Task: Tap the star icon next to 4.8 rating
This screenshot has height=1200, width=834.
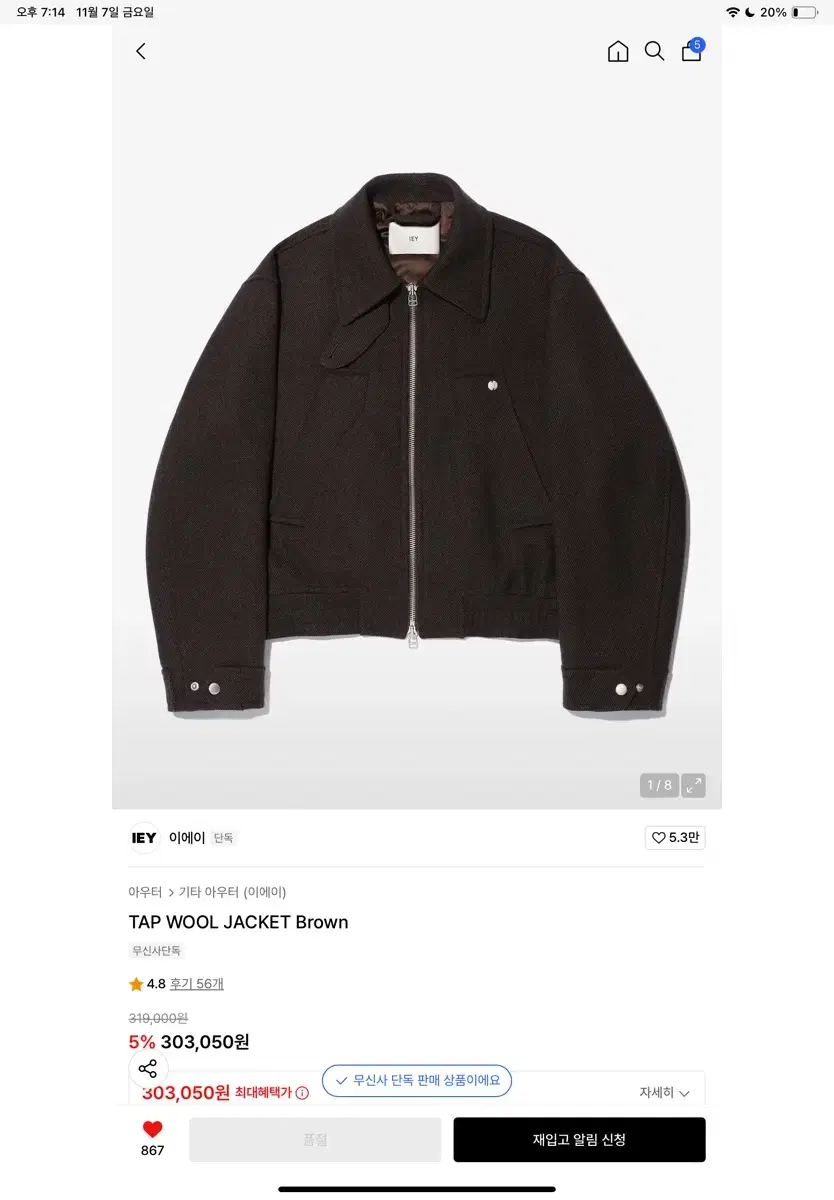Action: coord(136,984)
